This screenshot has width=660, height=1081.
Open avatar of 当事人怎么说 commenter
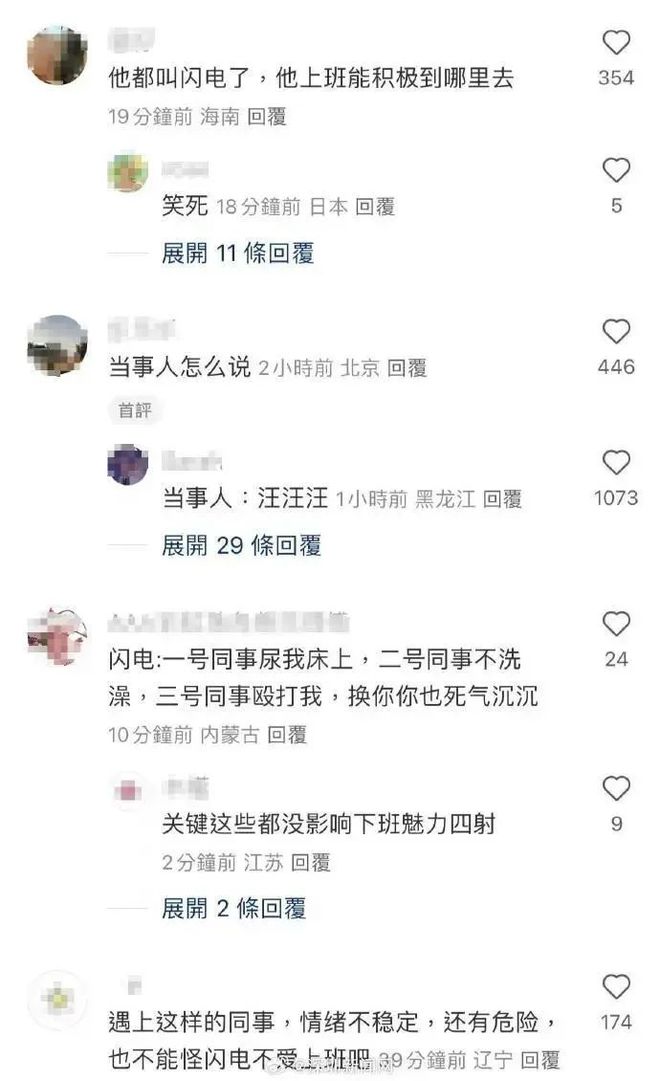coord(57,345)
